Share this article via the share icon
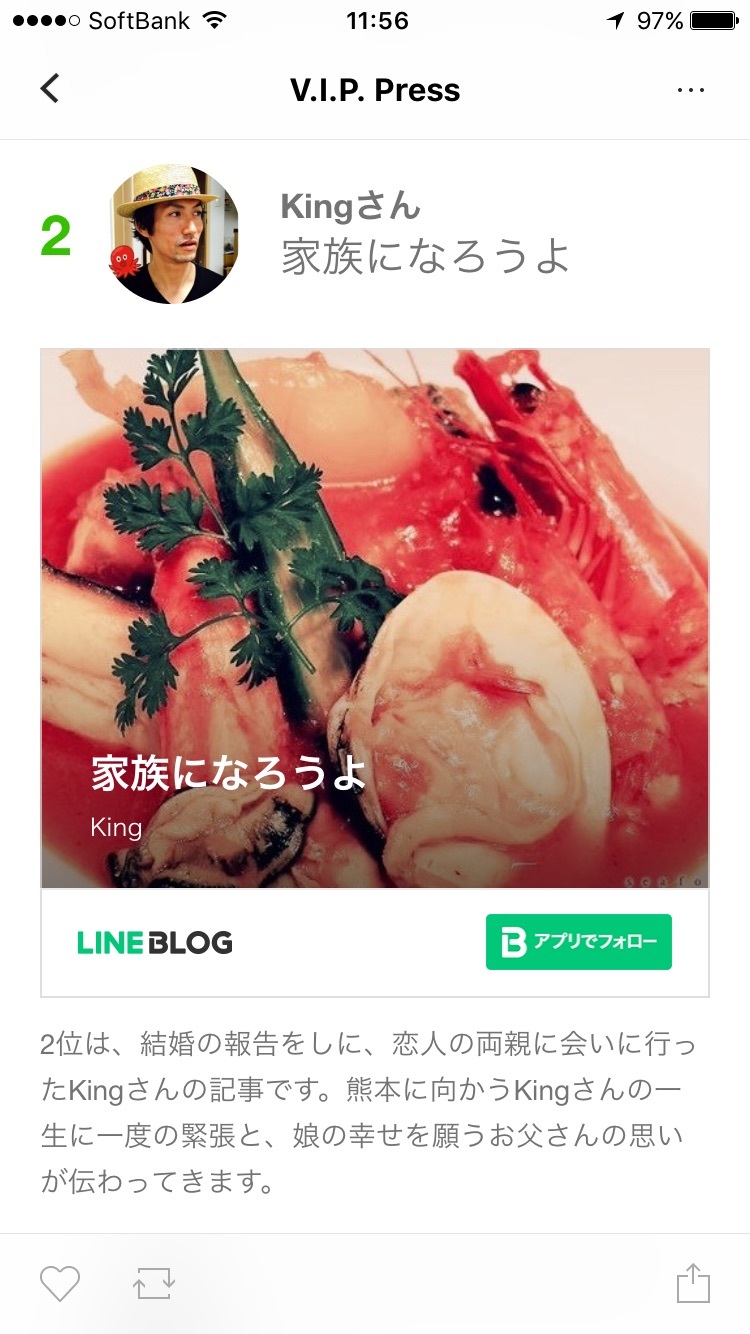Image resolution: width=750 pixels, height=1334 pixels. (x=693, y=1283)
